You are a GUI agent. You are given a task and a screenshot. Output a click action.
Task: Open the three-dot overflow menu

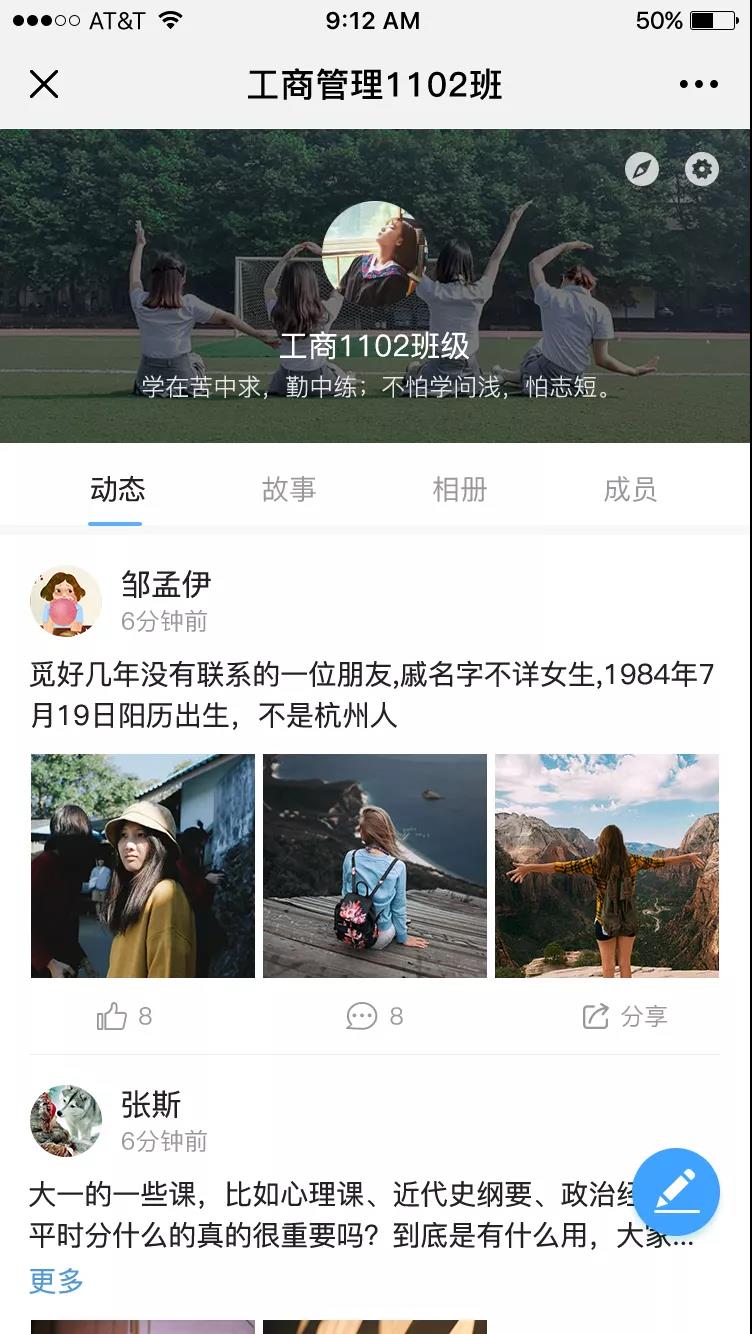click(x=698, y=85)
